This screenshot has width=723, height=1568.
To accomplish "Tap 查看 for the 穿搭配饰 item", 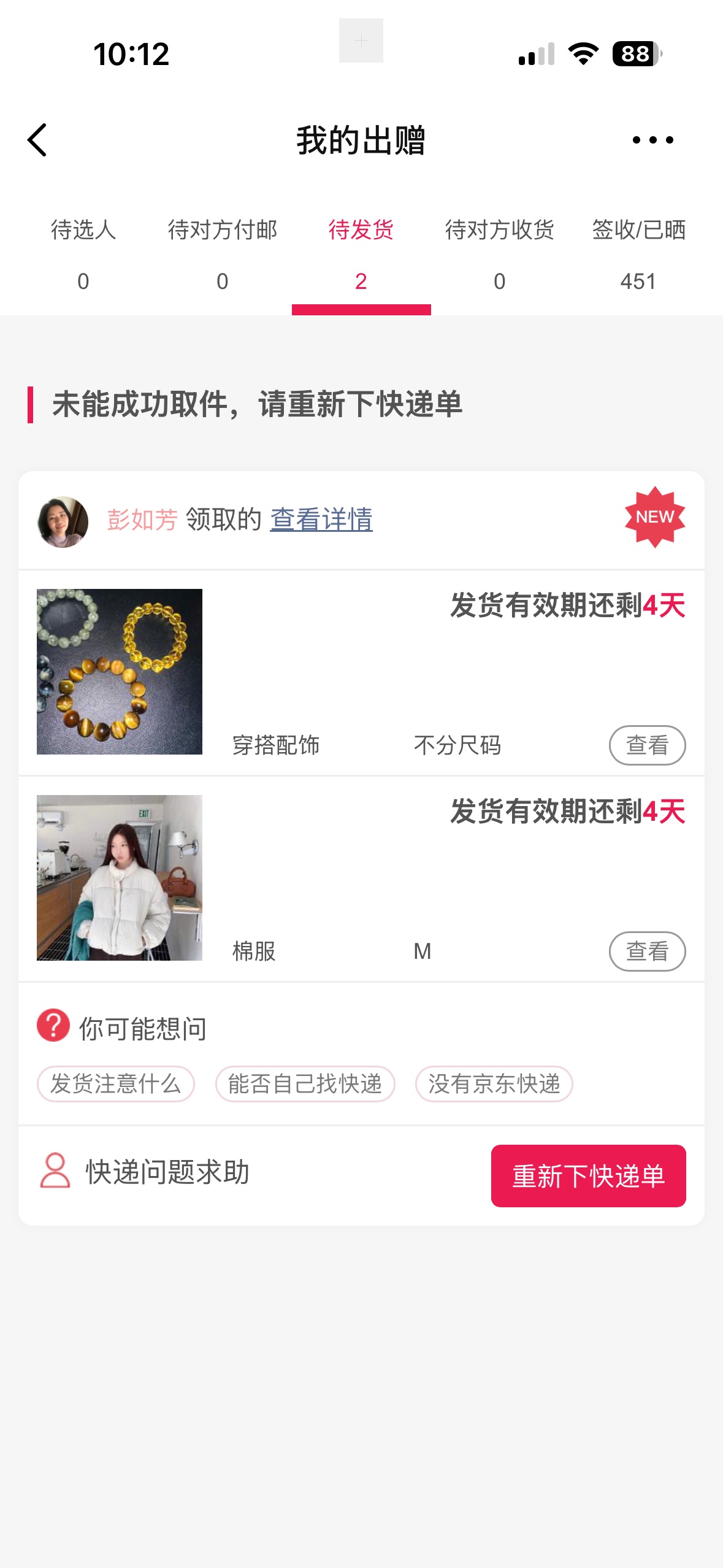I will point(647,745).
